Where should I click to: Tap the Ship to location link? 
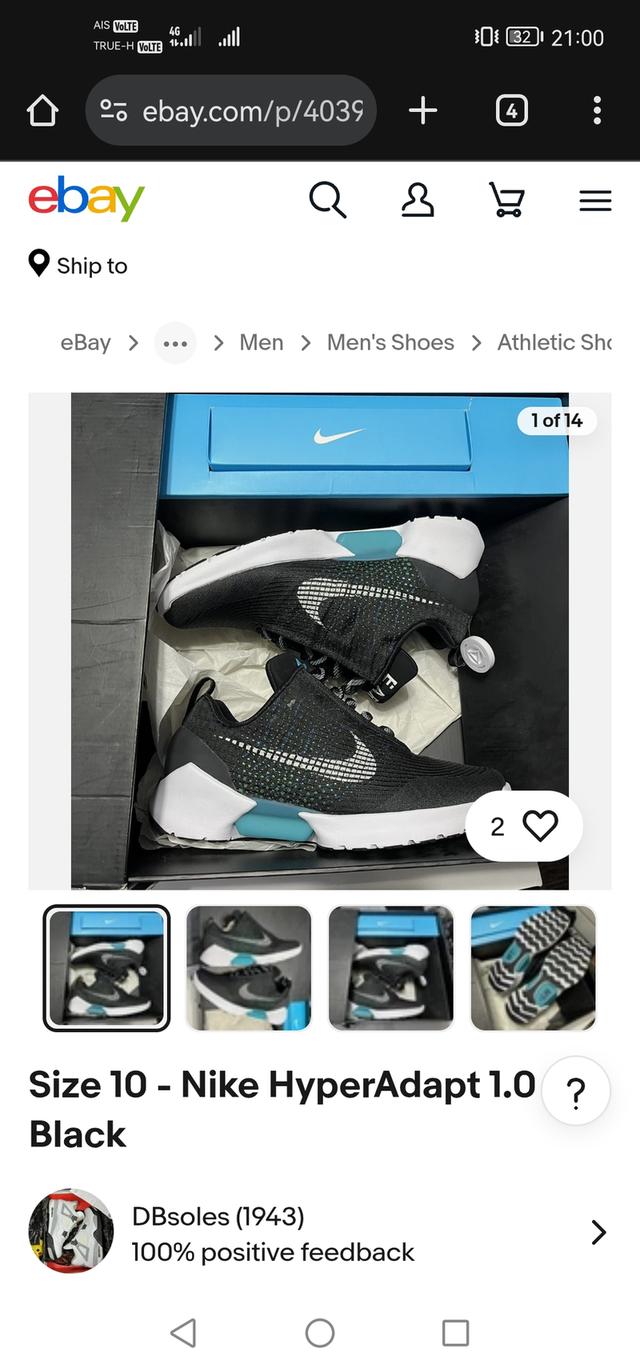[79, 265]
